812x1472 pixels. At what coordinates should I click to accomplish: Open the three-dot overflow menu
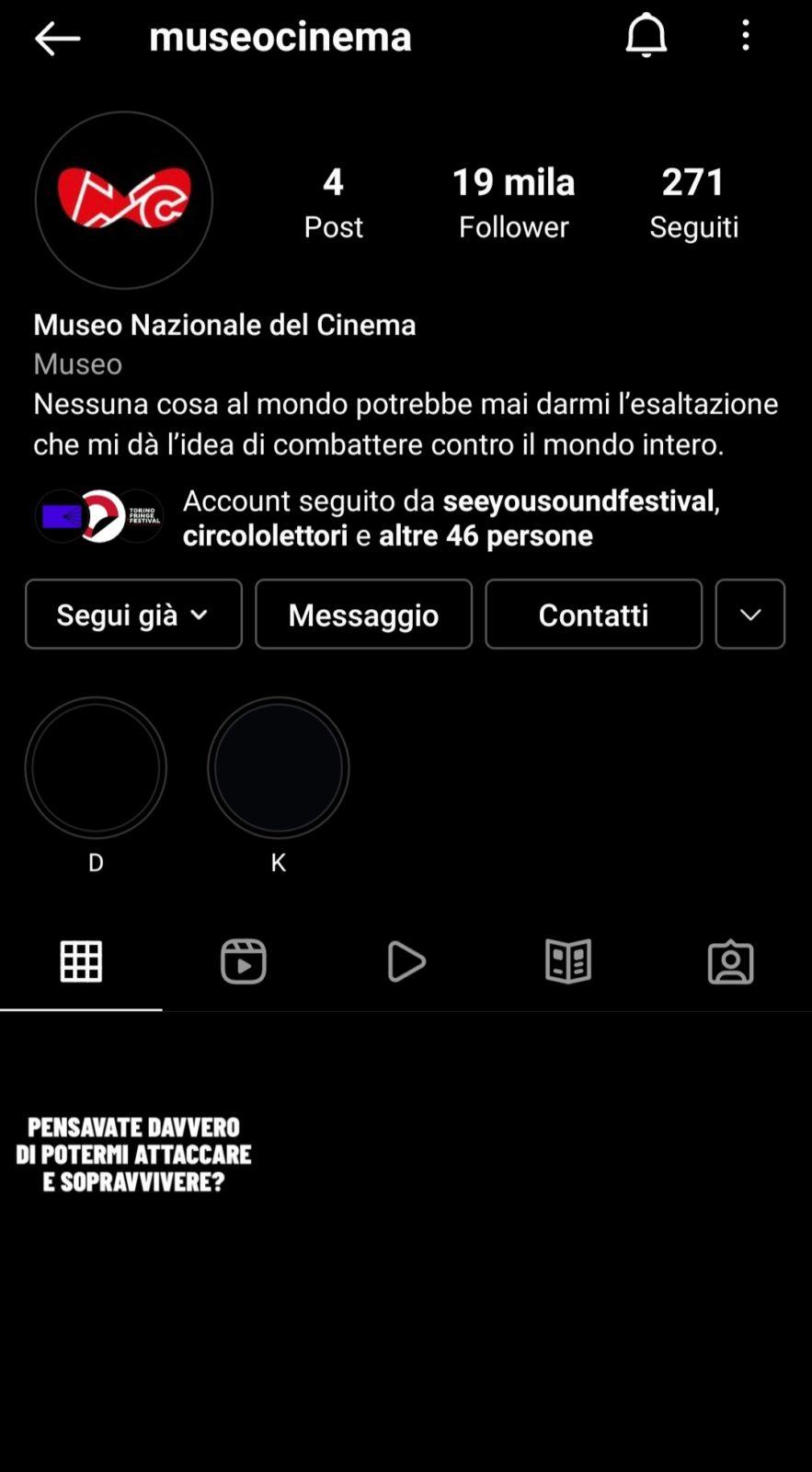click(746, 36)
